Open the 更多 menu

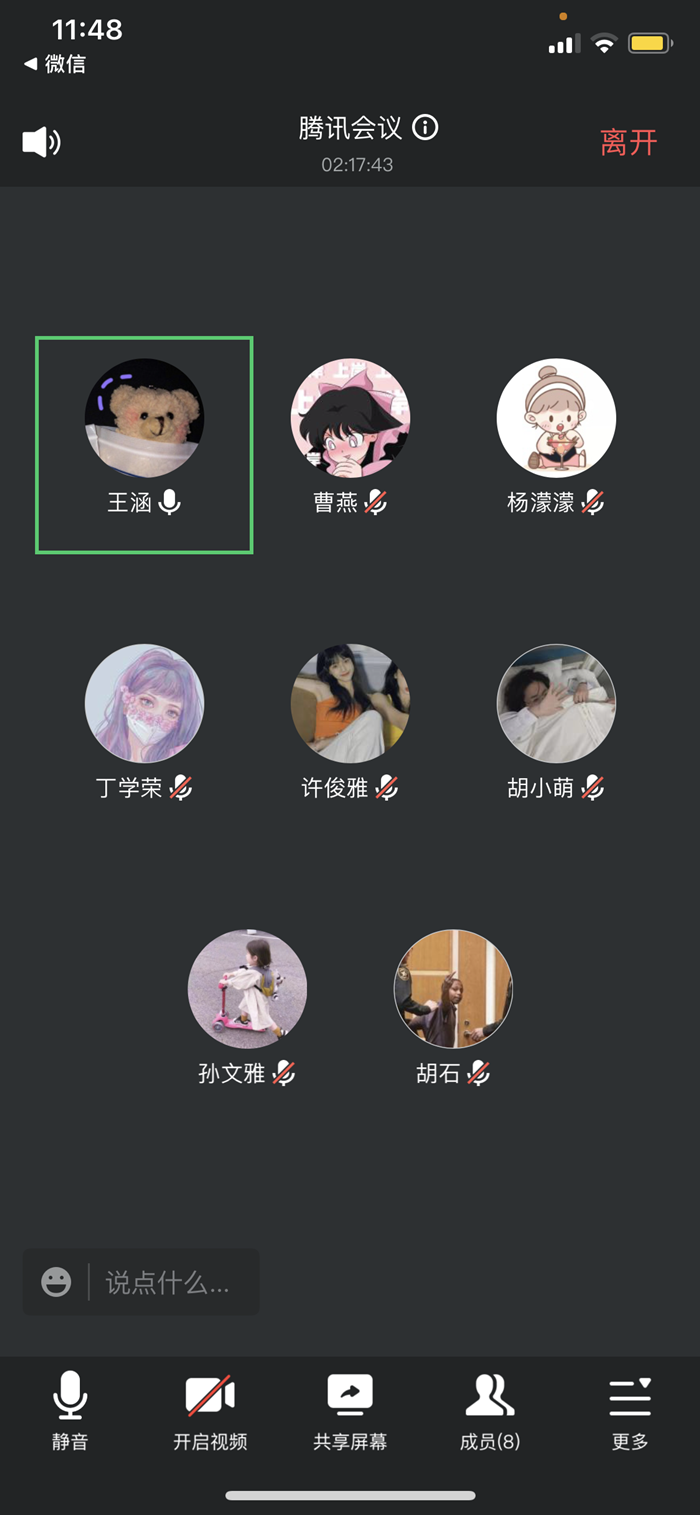pos(630,1410)
